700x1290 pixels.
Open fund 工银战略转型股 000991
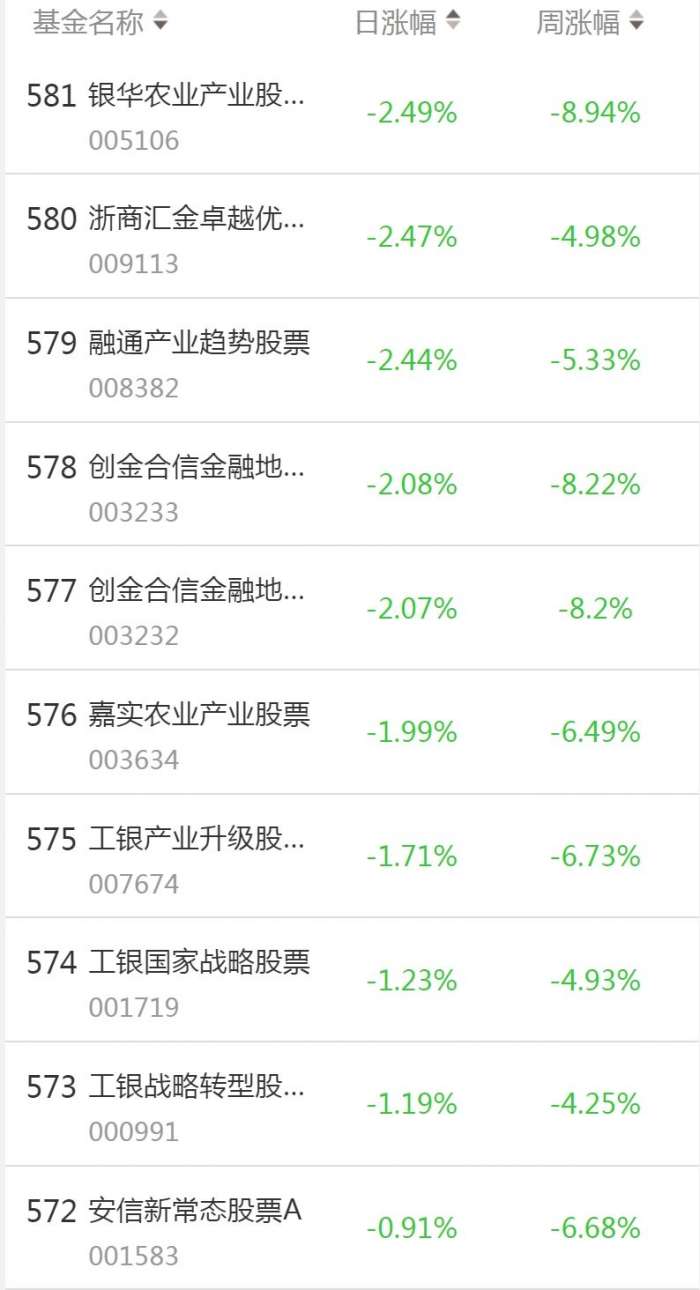[196, 1087]
